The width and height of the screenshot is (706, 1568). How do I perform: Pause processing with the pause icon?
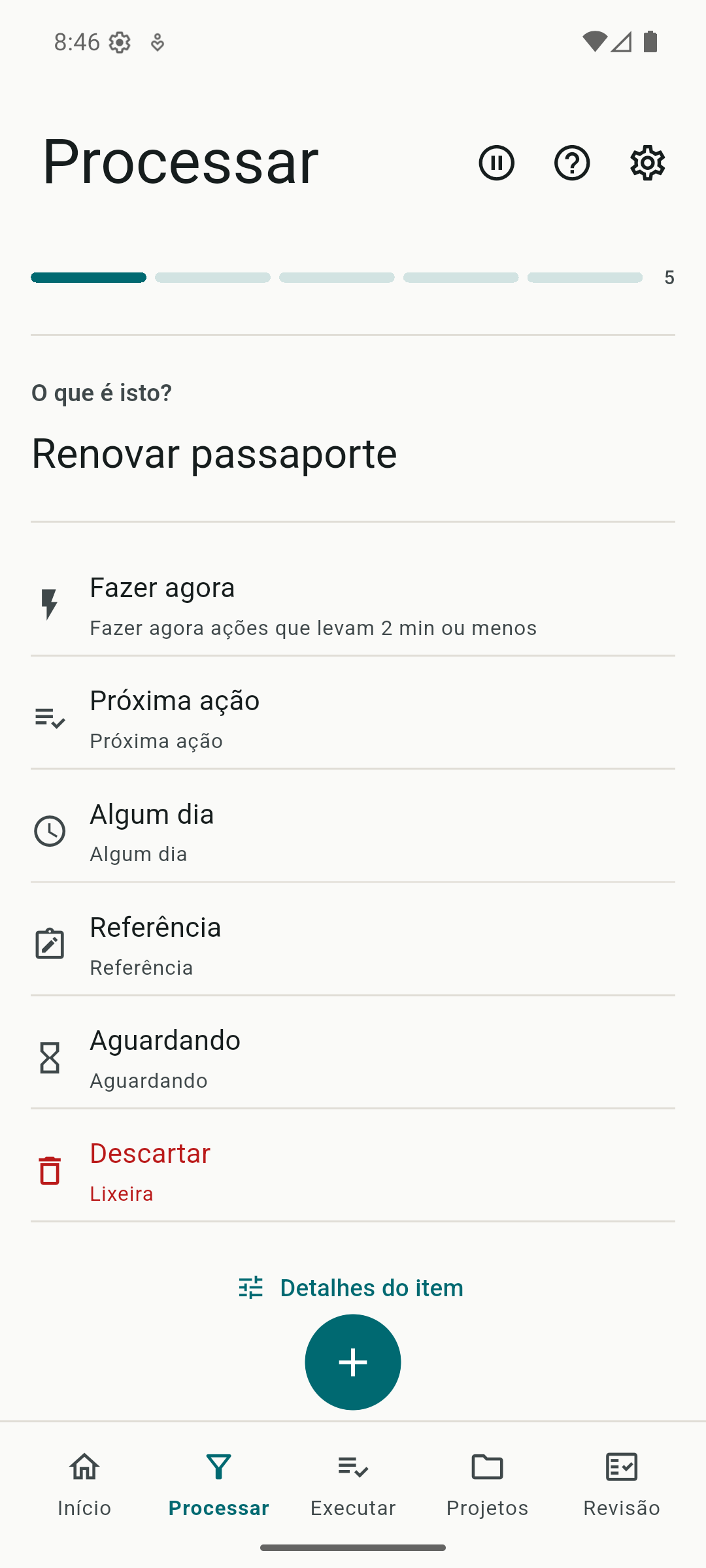(x=496, y=163)
